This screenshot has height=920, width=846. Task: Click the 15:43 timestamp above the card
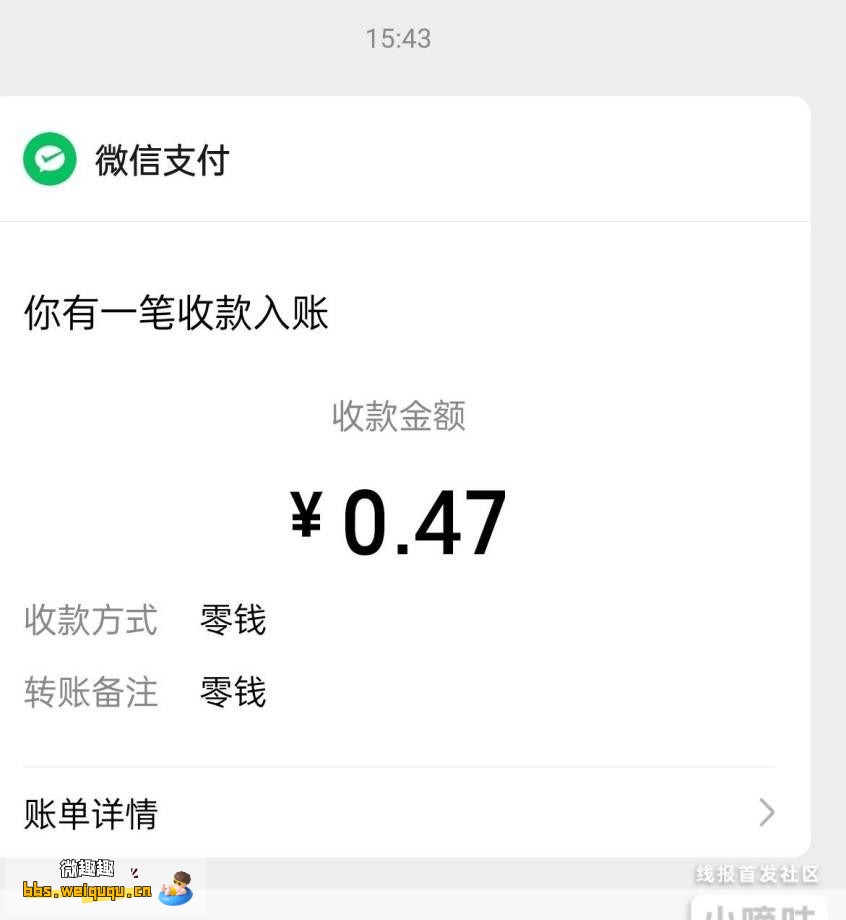pyautogui.click(x=398, y=38)
